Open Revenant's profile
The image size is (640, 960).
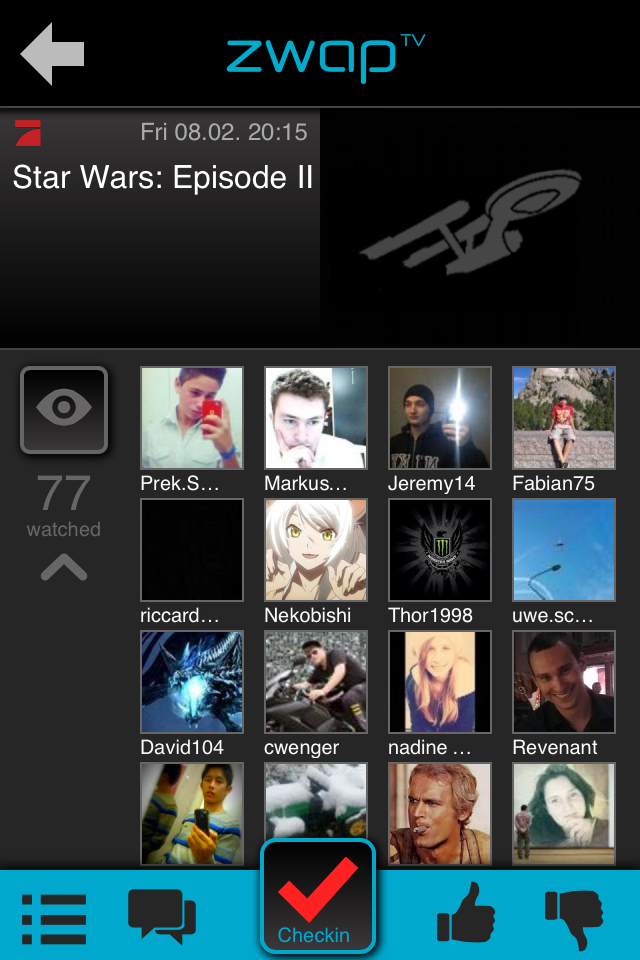click(564, 682)
